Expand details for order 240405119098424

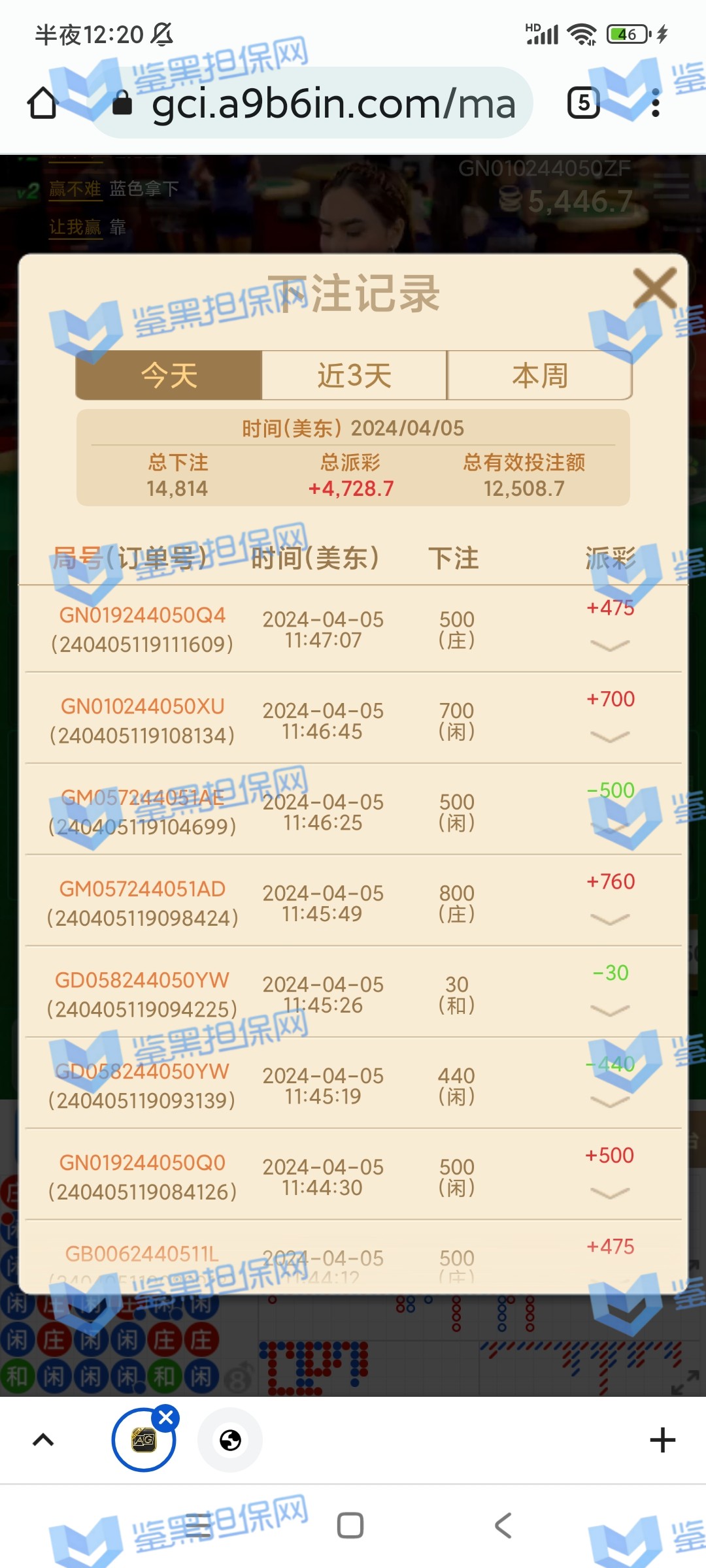click(609, 919)
